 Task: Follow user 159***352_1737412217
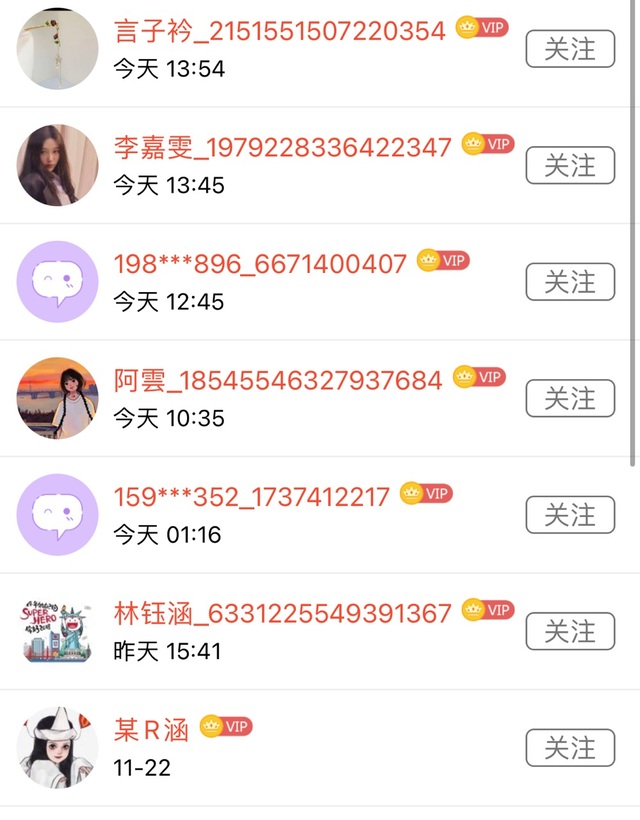click(x=570, y=515)
